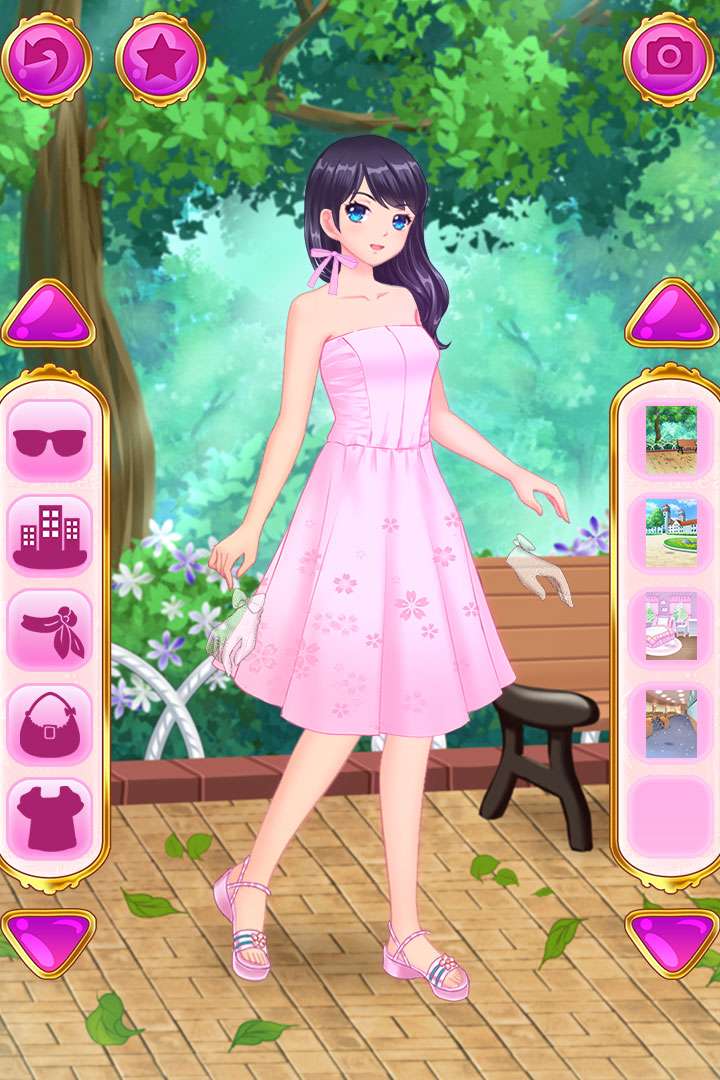Select the sunglasses category
The image size is (720, 1080).
pyautogui.click(x=50, y=440)
